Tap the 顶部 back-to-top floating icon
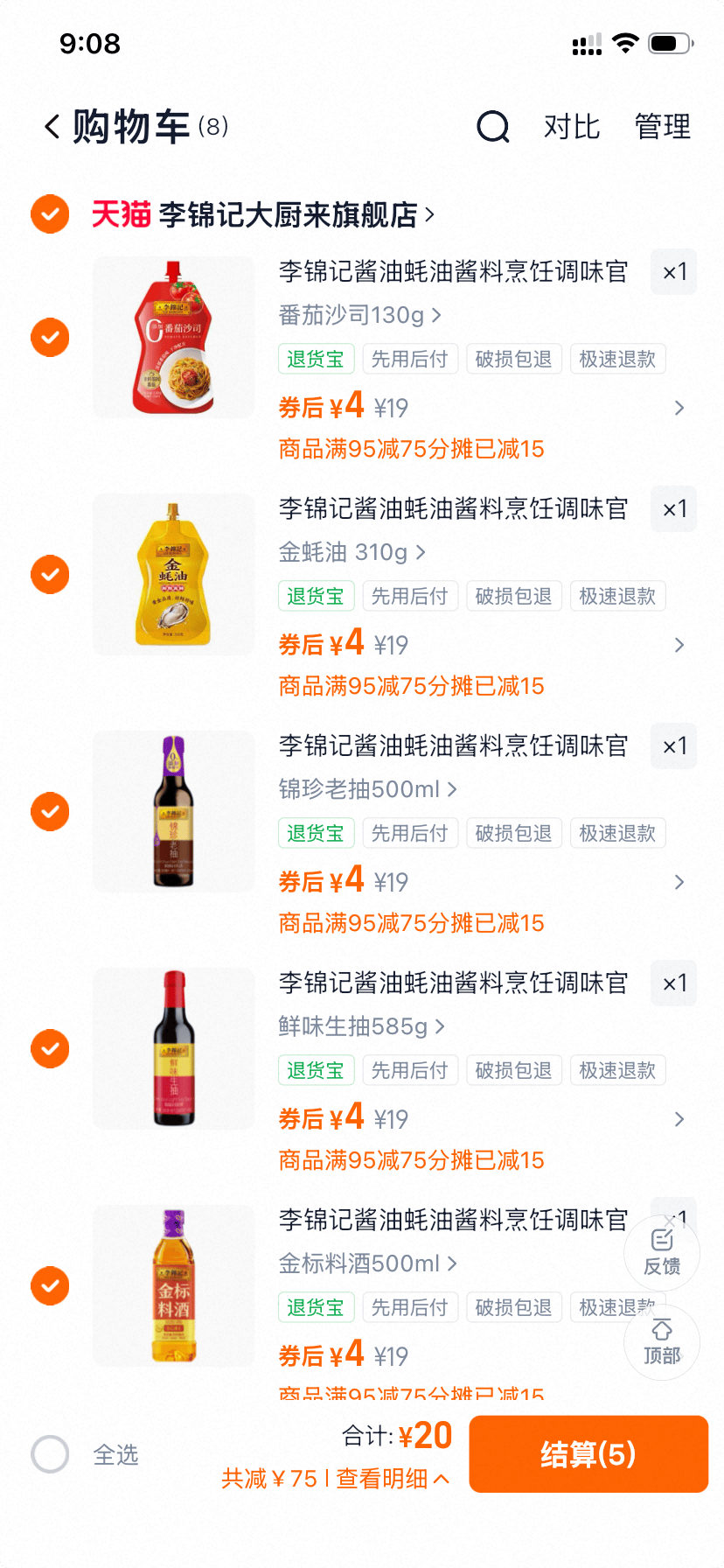Image resolution: width=724 pixels, height=1568 pixels. point(661,1342)
